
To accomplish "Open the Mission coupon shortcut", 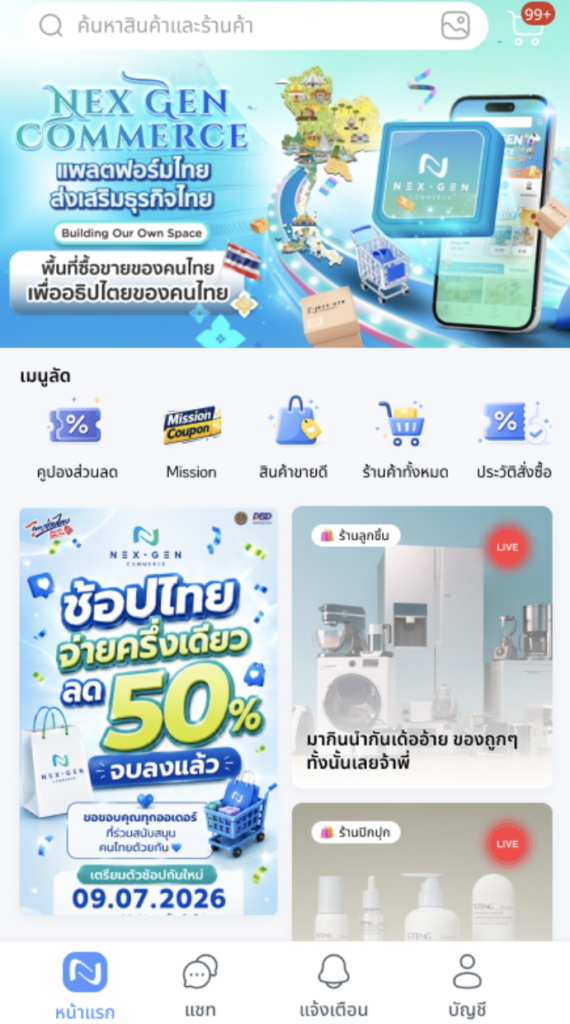I will point(191,440).
